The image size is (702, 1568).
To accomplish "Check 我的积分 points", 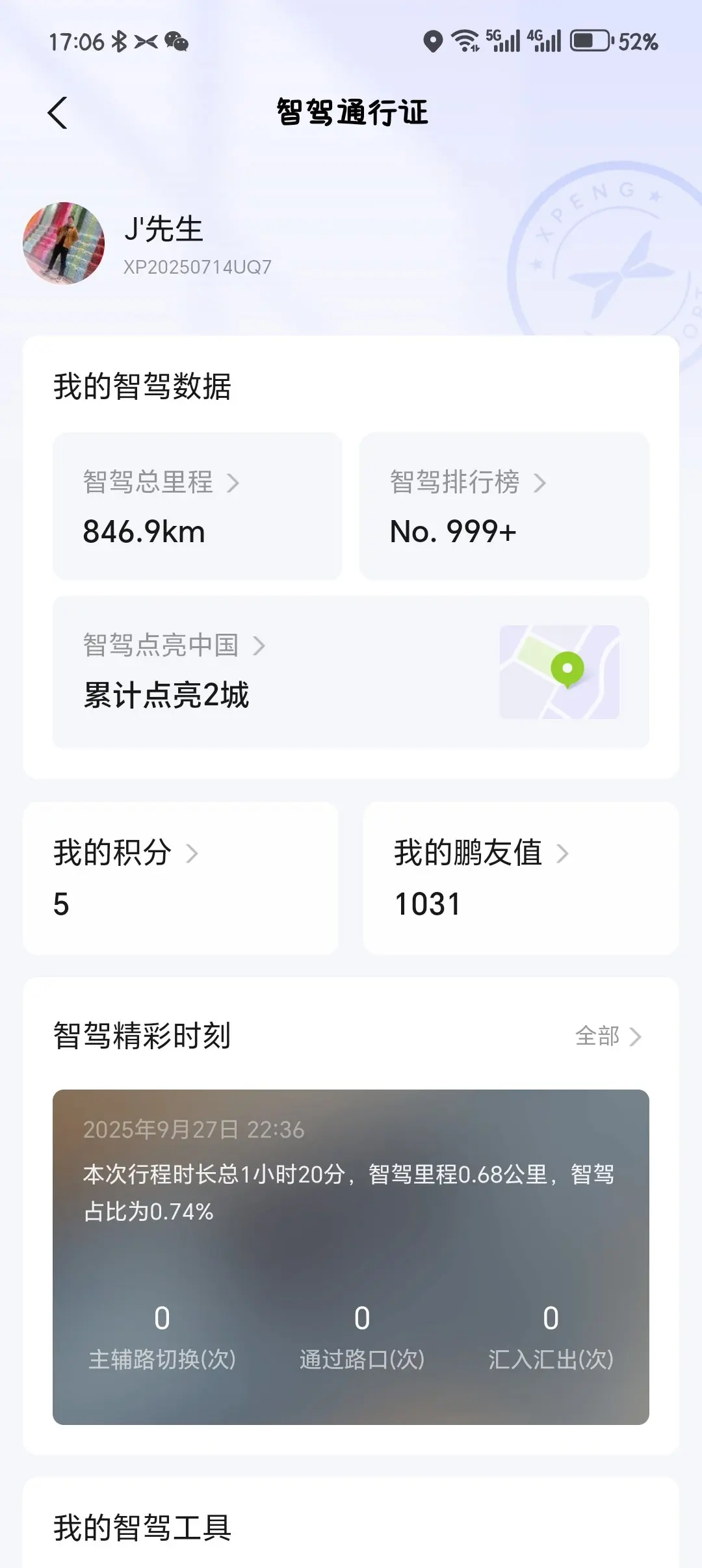I will click(180, 878).
